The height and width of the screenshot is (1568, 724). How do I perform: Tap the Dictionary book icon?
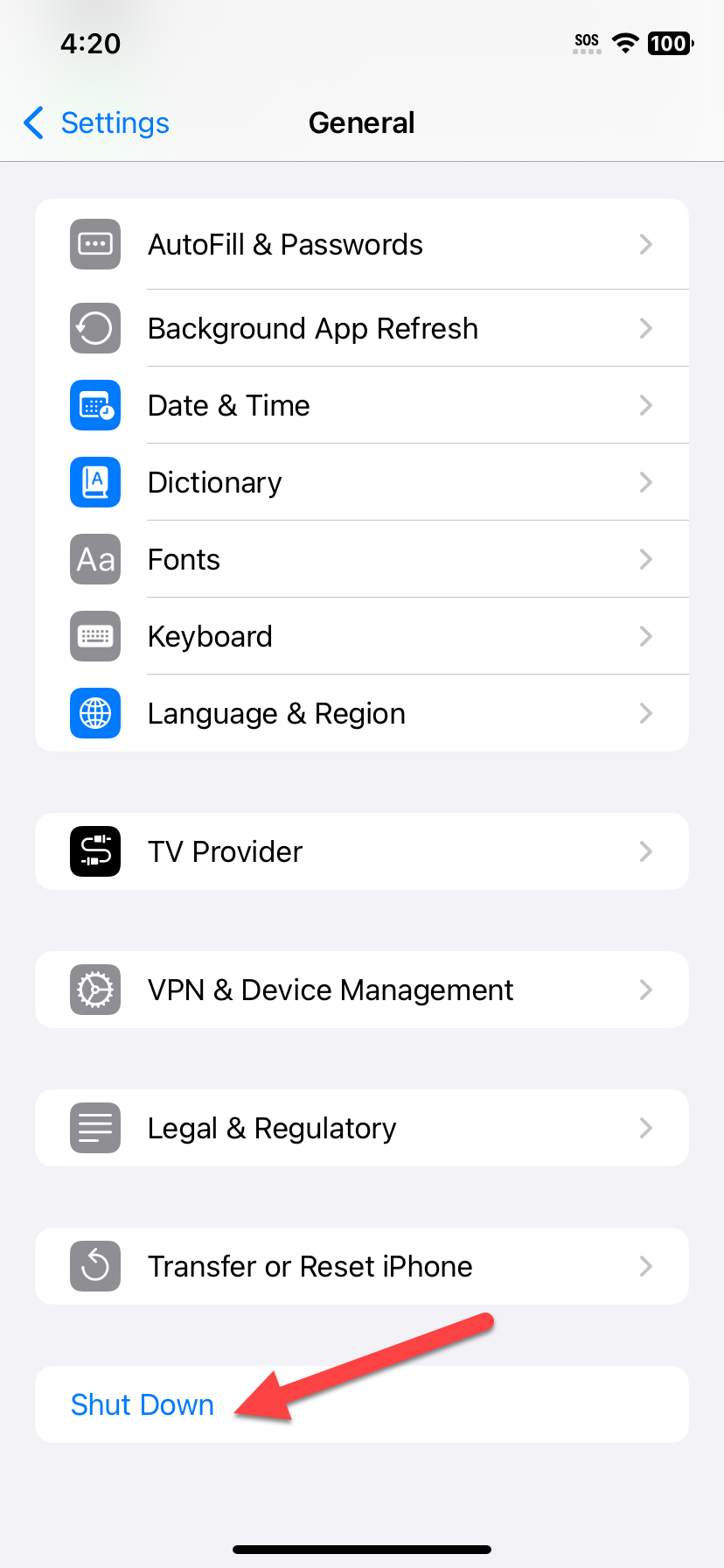click(94, 482)
